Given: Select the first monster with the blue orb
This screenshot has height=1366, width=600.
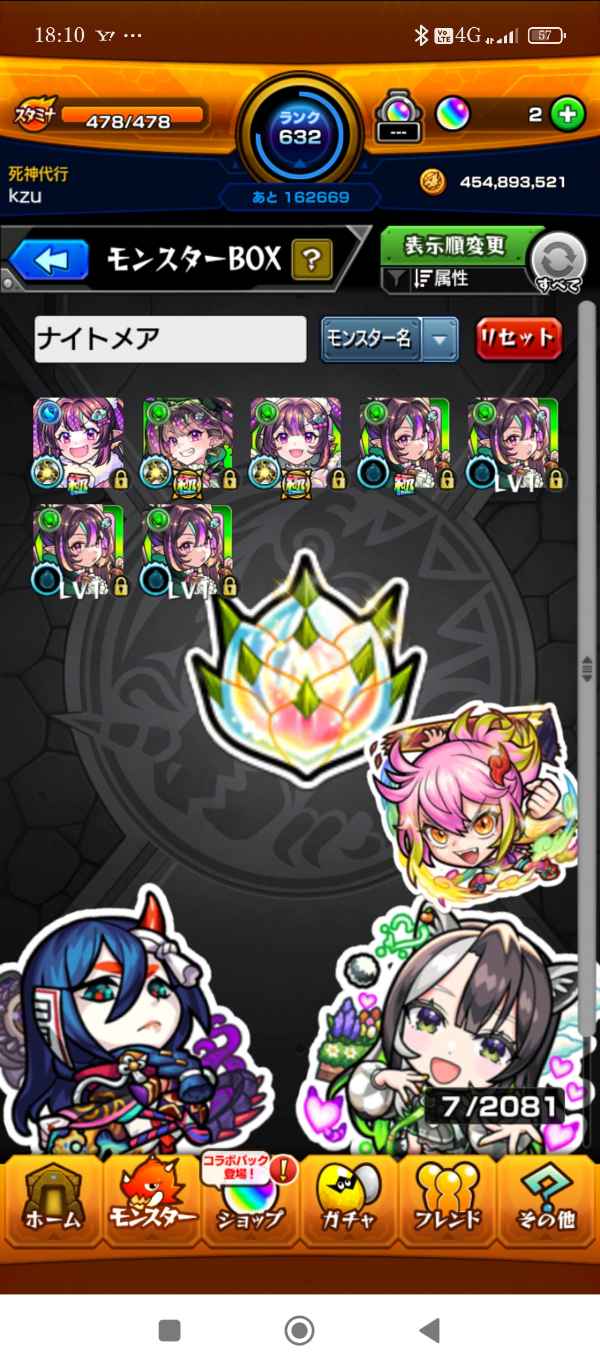Looking at the screenshot, I should (79, 443).
